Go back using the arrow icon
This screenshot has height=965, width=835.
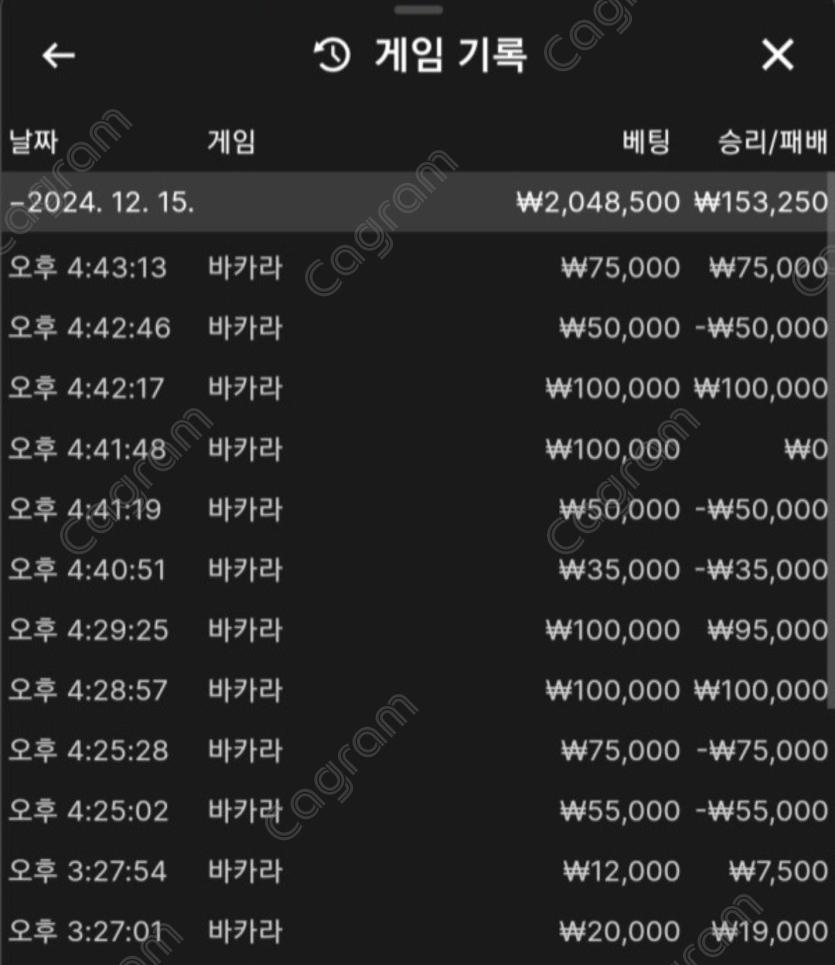click(x=58, y=55)
